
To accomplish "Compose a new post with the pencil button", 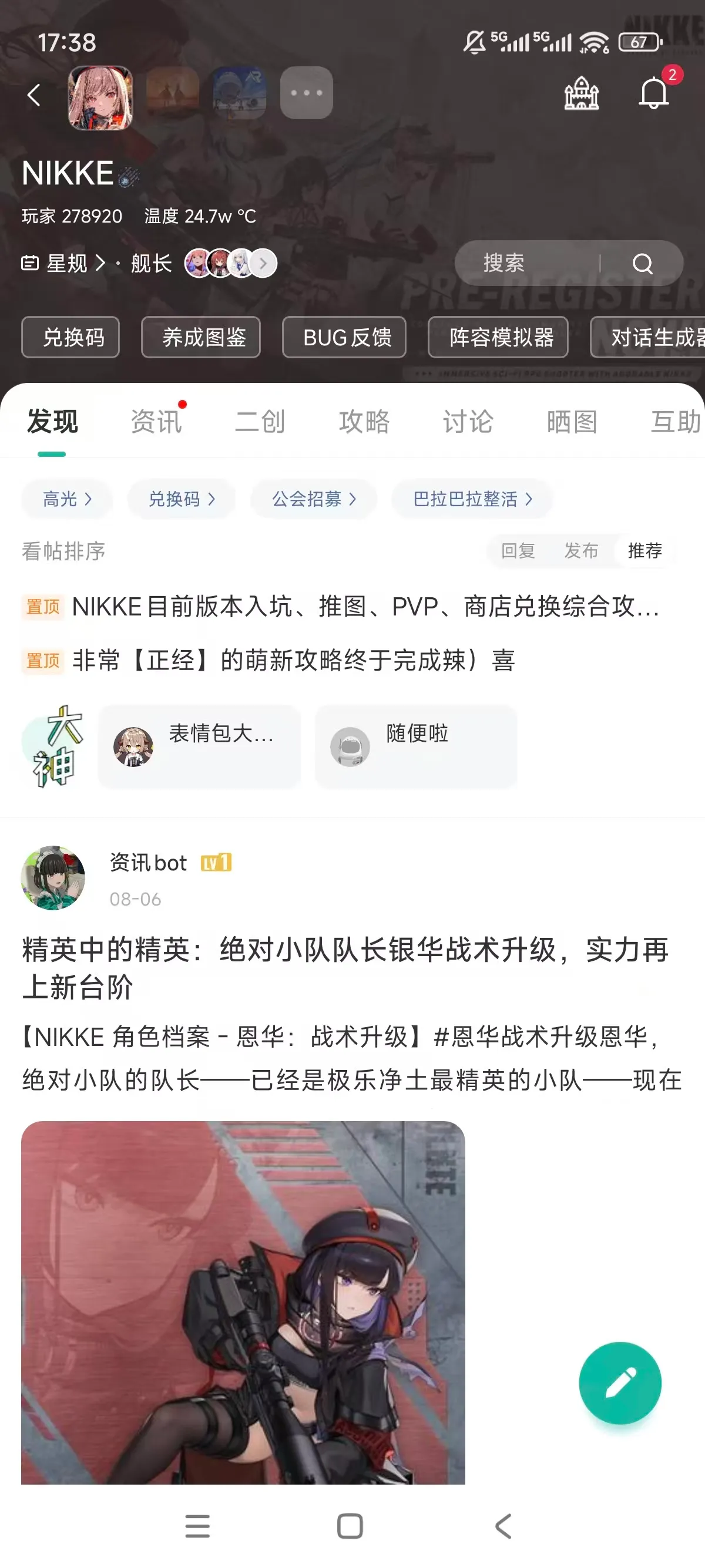I will 620,1383.
